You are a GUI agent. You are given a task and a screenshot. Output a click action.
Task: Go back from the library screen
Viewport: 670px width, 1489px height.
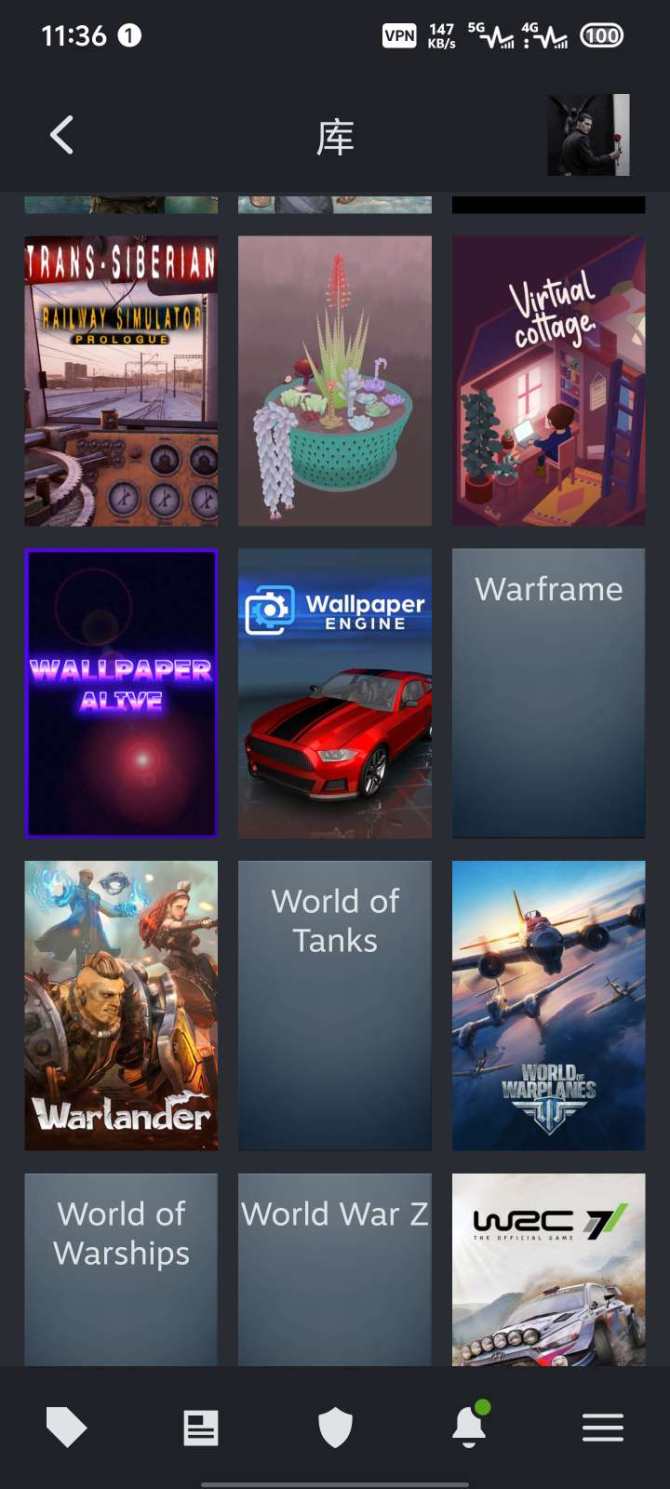tap(62, 135)
